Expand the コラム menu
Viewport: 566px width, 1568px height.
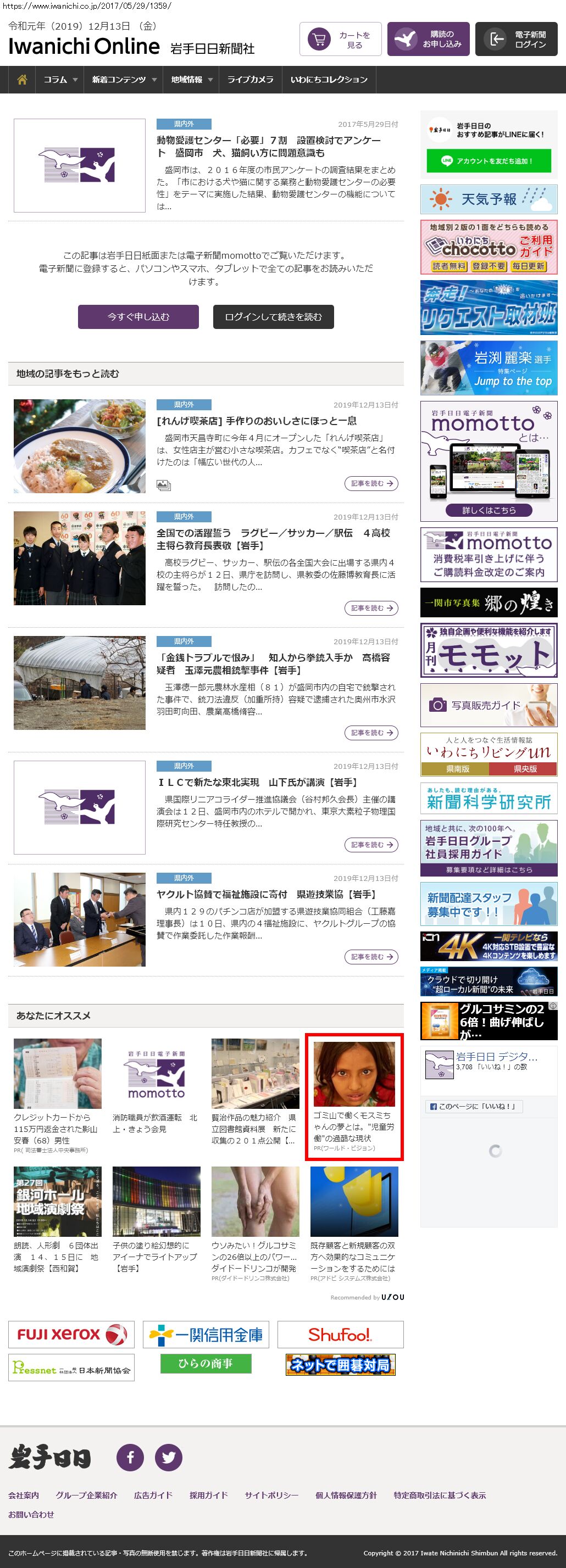[x=60, y=80]
